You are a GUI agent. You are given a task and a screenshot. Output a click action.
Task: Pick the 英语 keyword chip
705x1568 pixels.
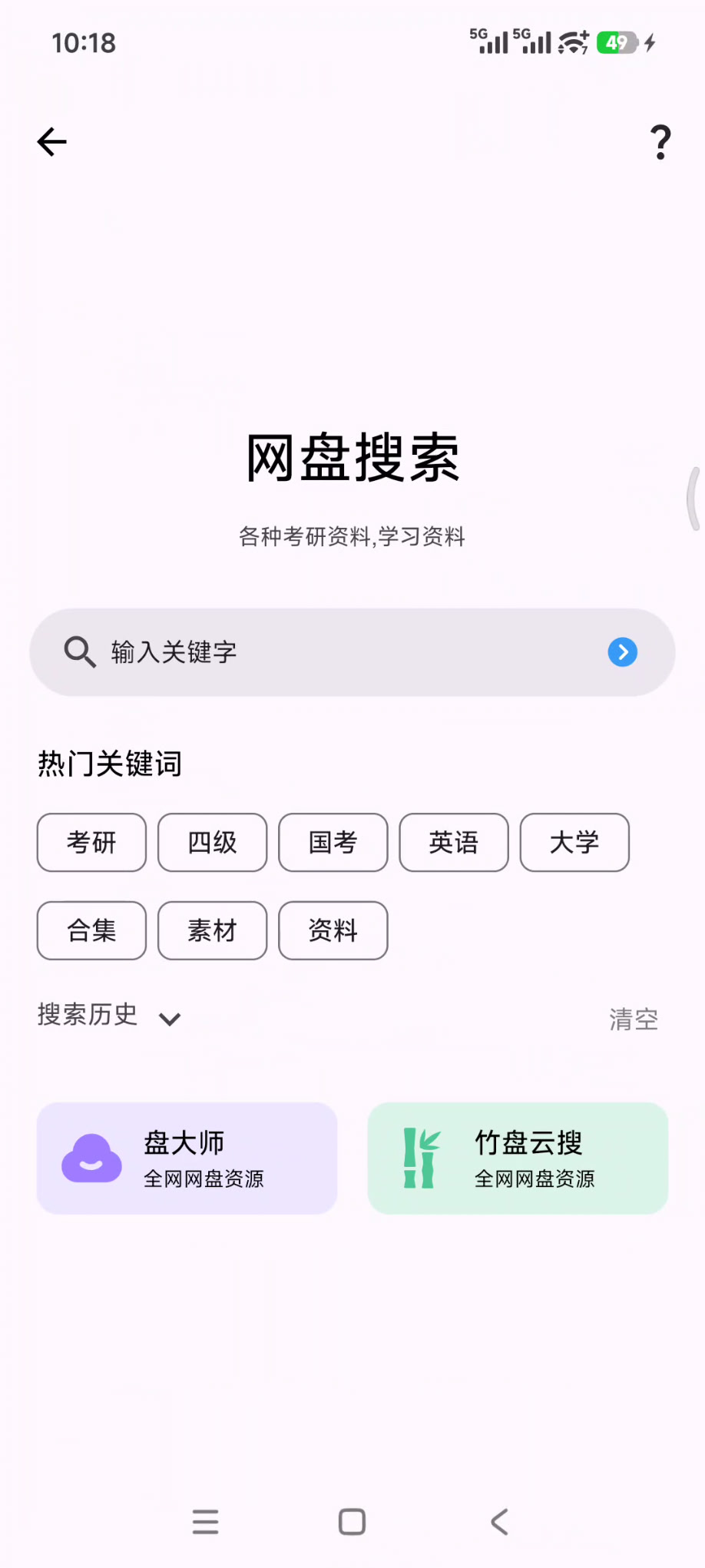pos(454,842)
